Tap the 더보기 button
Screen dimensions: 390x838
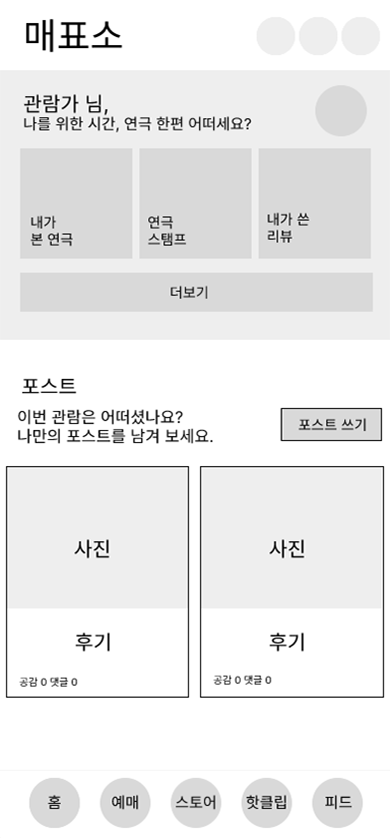coord(196,292)
